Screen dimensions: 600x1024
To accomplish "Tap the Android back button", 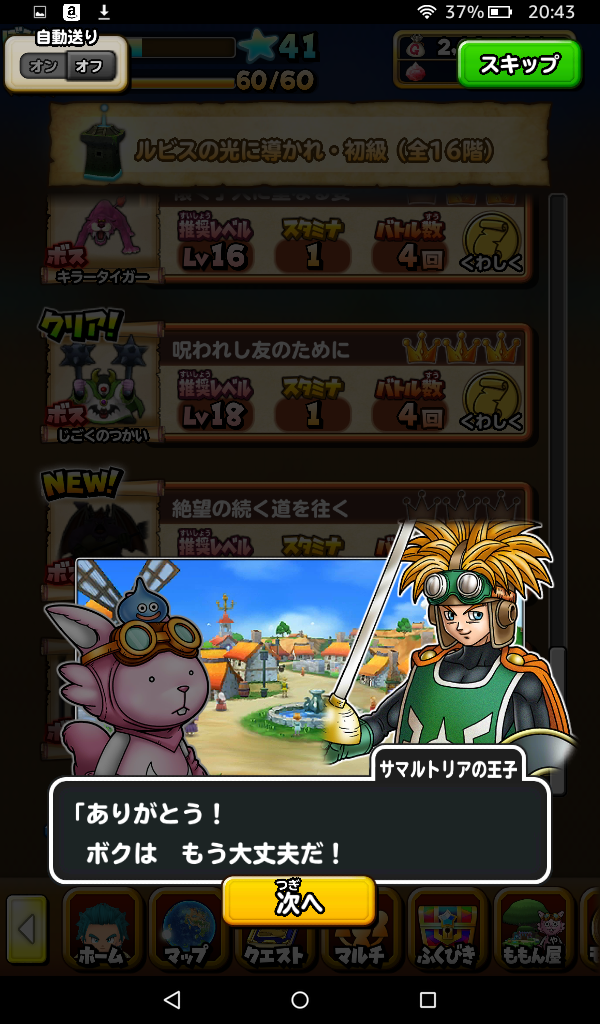I will tap(172, 999).
